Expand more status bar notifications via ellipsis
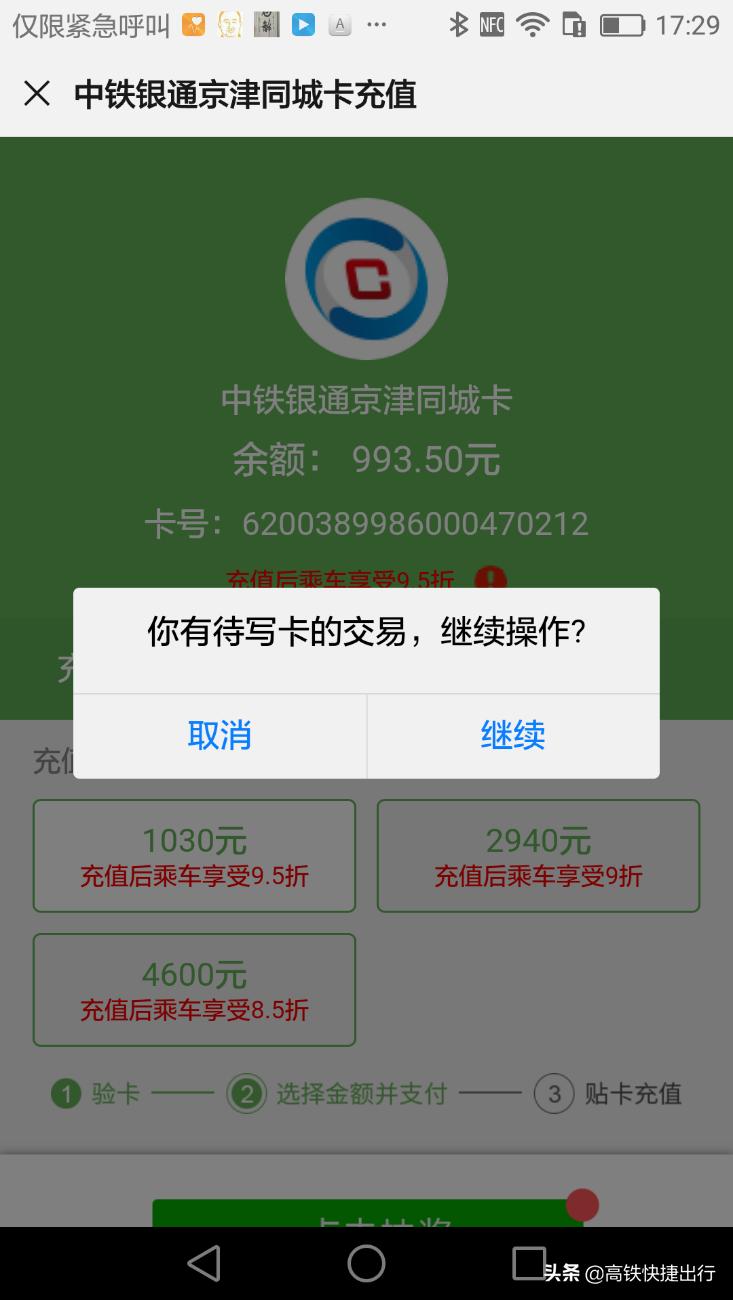Viewport: 733px width, 1300px height. click(375, 24)
